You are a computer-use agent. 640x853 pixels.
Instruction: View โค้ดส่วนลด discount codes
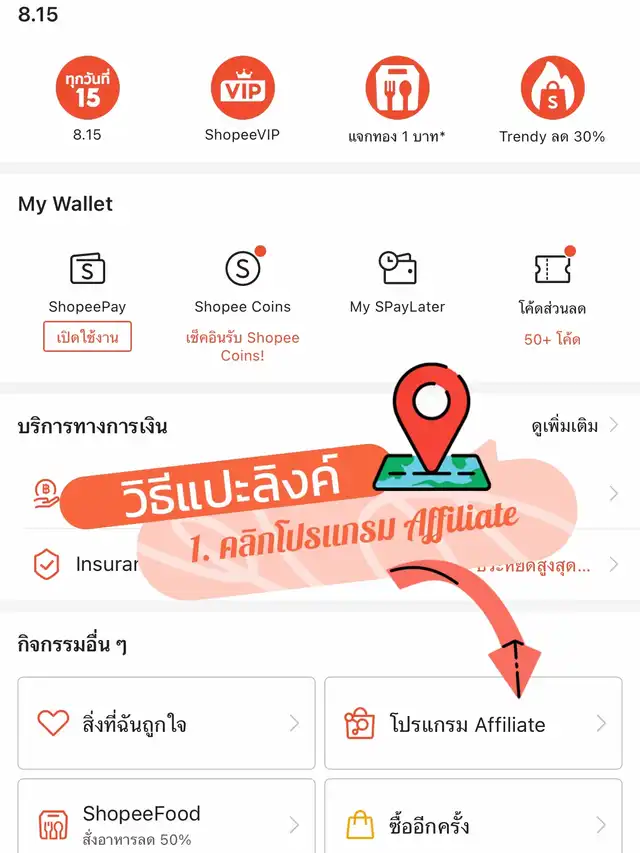point(552,270)
